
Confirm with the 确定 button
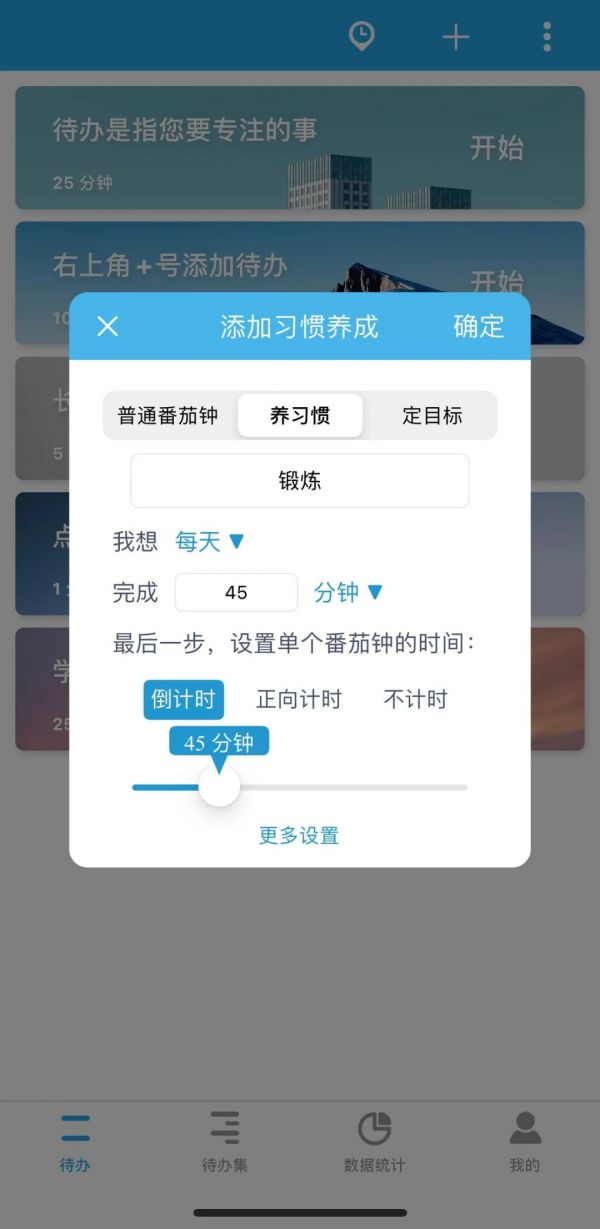pos(478,326)
